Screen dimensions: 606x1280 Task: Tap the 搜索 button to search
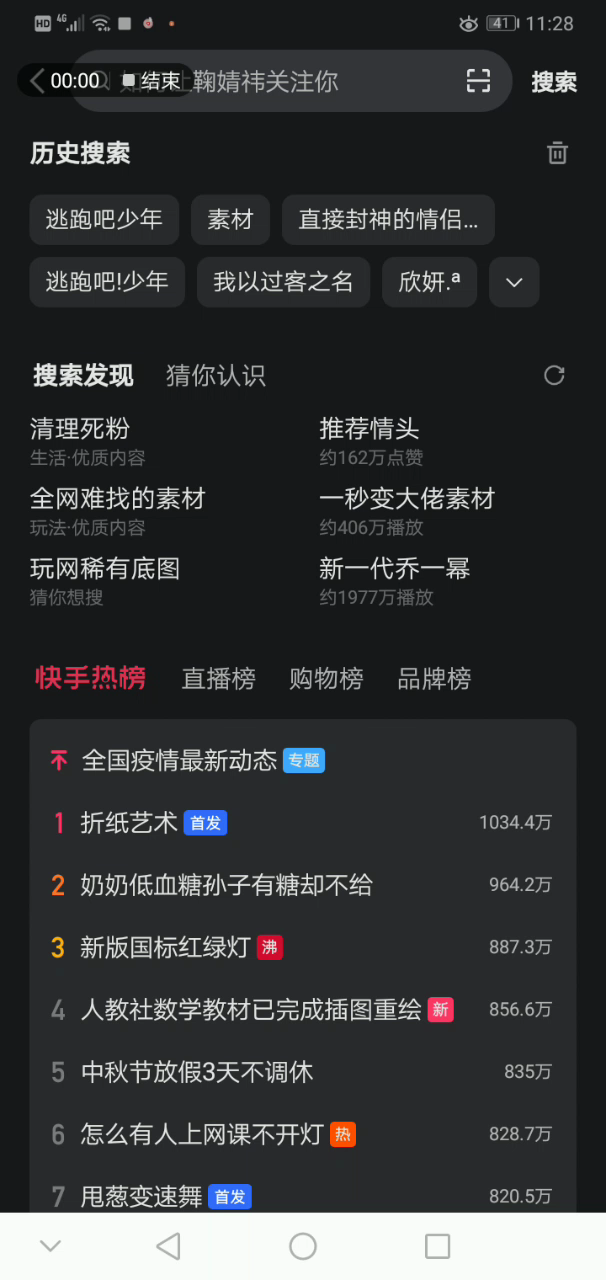(x=554, y=82)
